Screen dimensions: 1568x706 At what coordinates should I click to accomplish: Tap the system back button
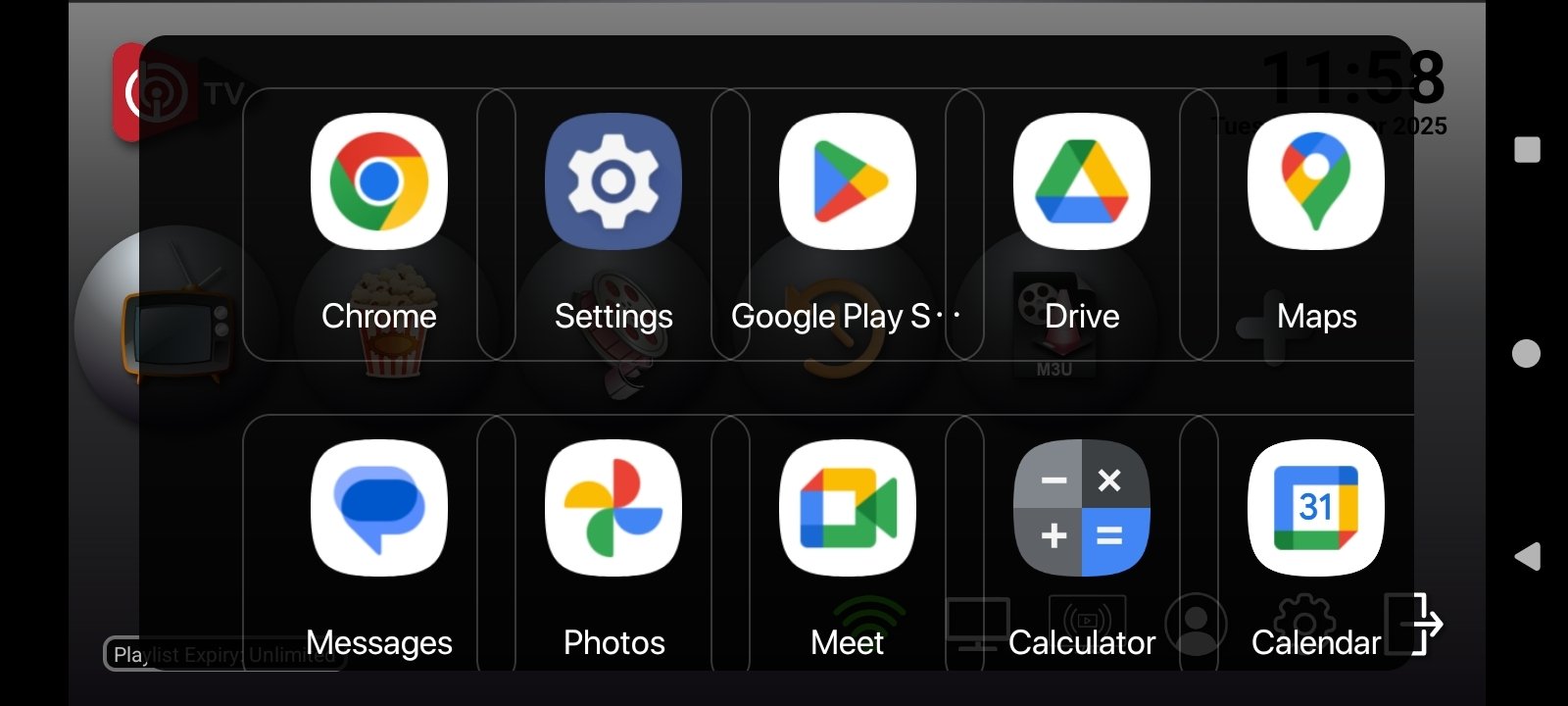(x=1527, y=557)
